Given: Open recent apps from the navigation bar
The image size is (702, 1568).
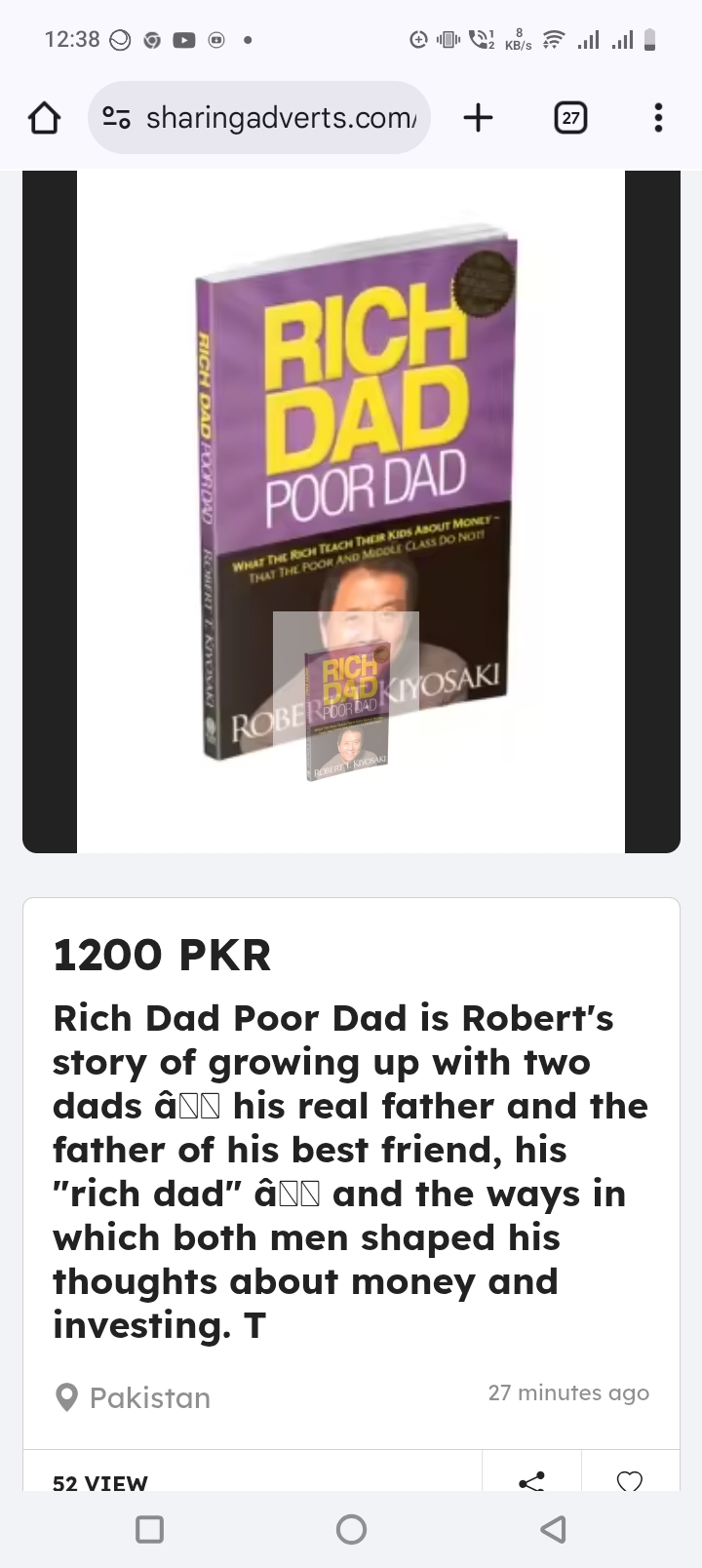Looking at the screenshot, I should tap(149, 1529).
